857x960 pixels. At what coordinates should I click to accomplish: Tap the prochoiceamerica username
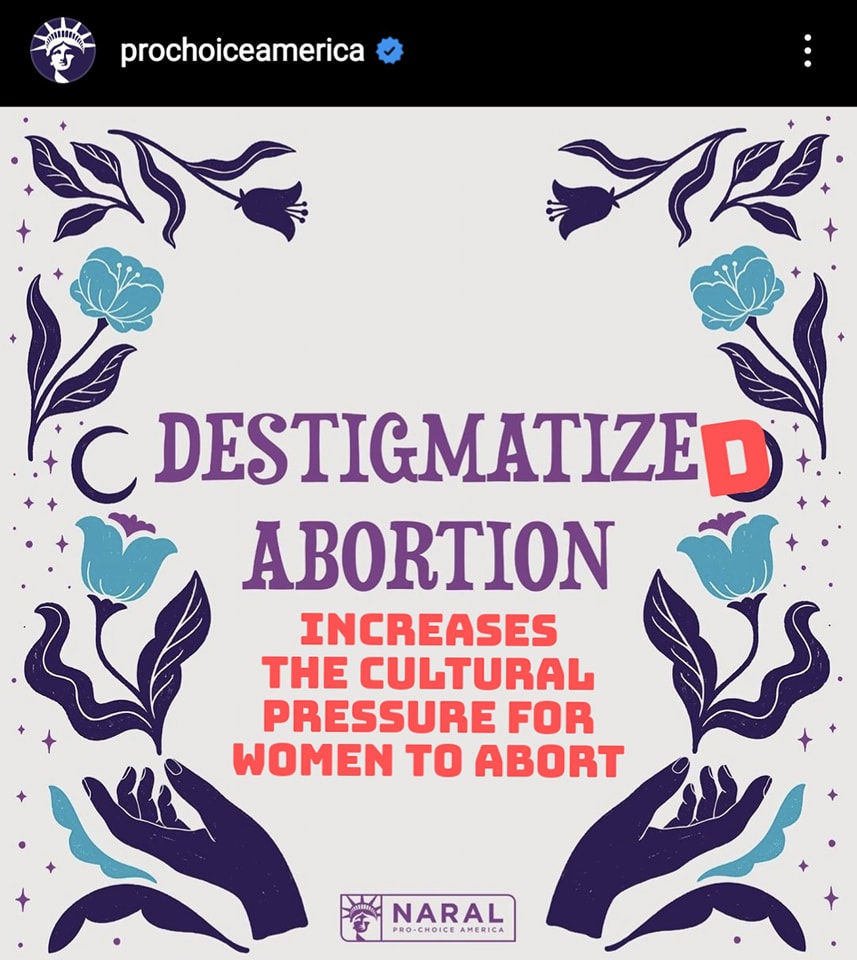[x=242, y=51]
